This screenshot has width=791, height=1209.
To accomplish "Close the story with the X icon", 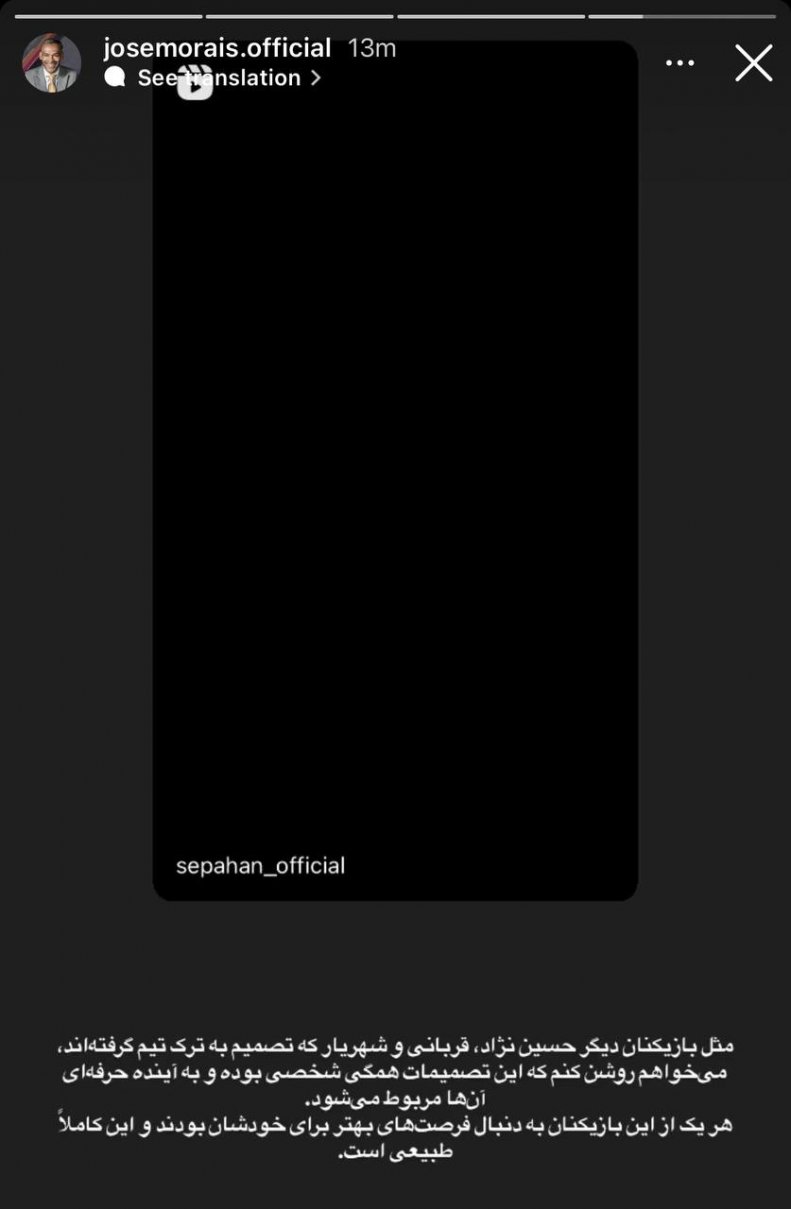I will (x=753, y=63).
